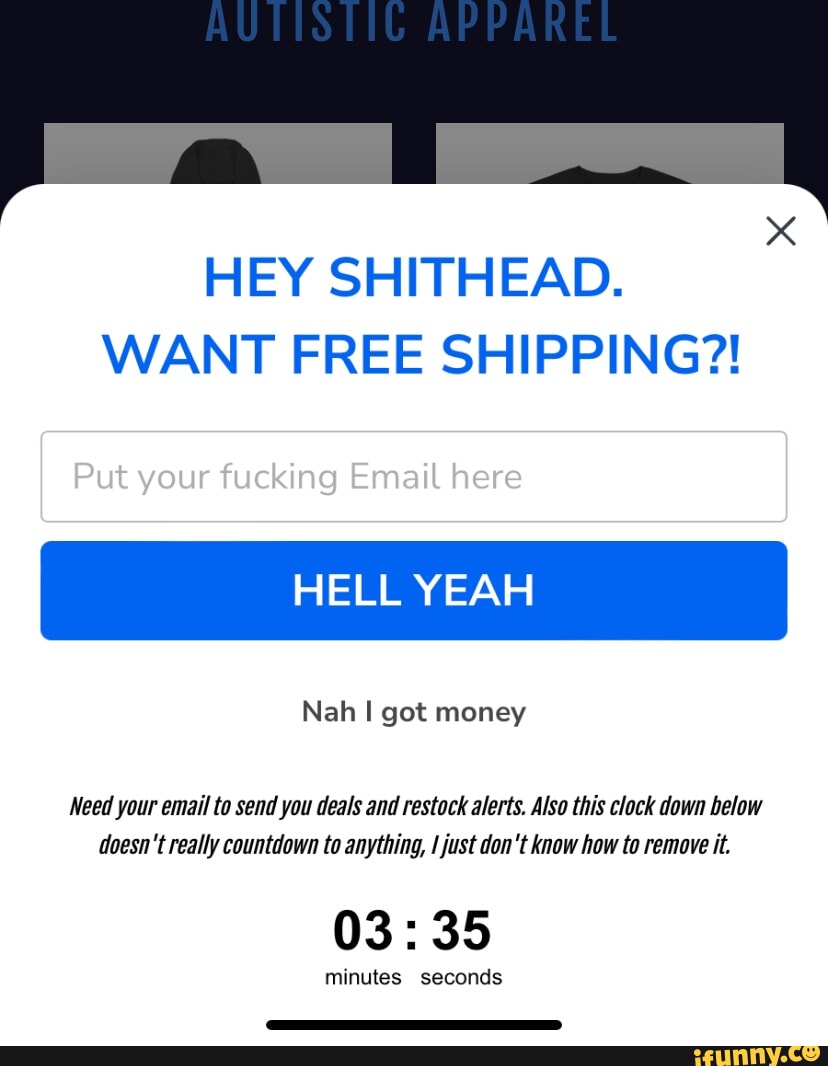Viewport: 828px width, 1066px height.
Task: Click the '35' seconds digits of the timer
Action: [458, 930]
